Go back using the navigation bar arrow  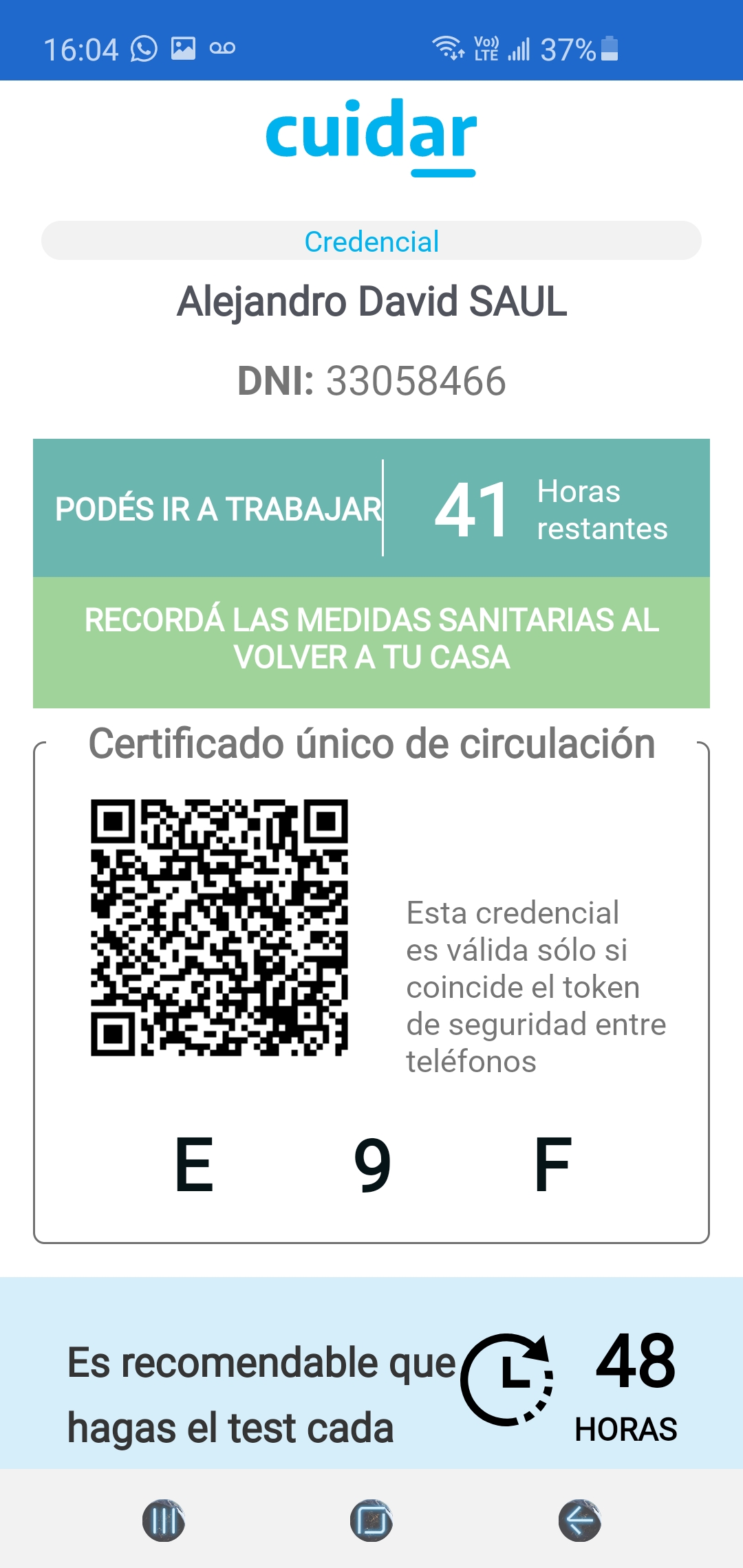(579, 1520)
